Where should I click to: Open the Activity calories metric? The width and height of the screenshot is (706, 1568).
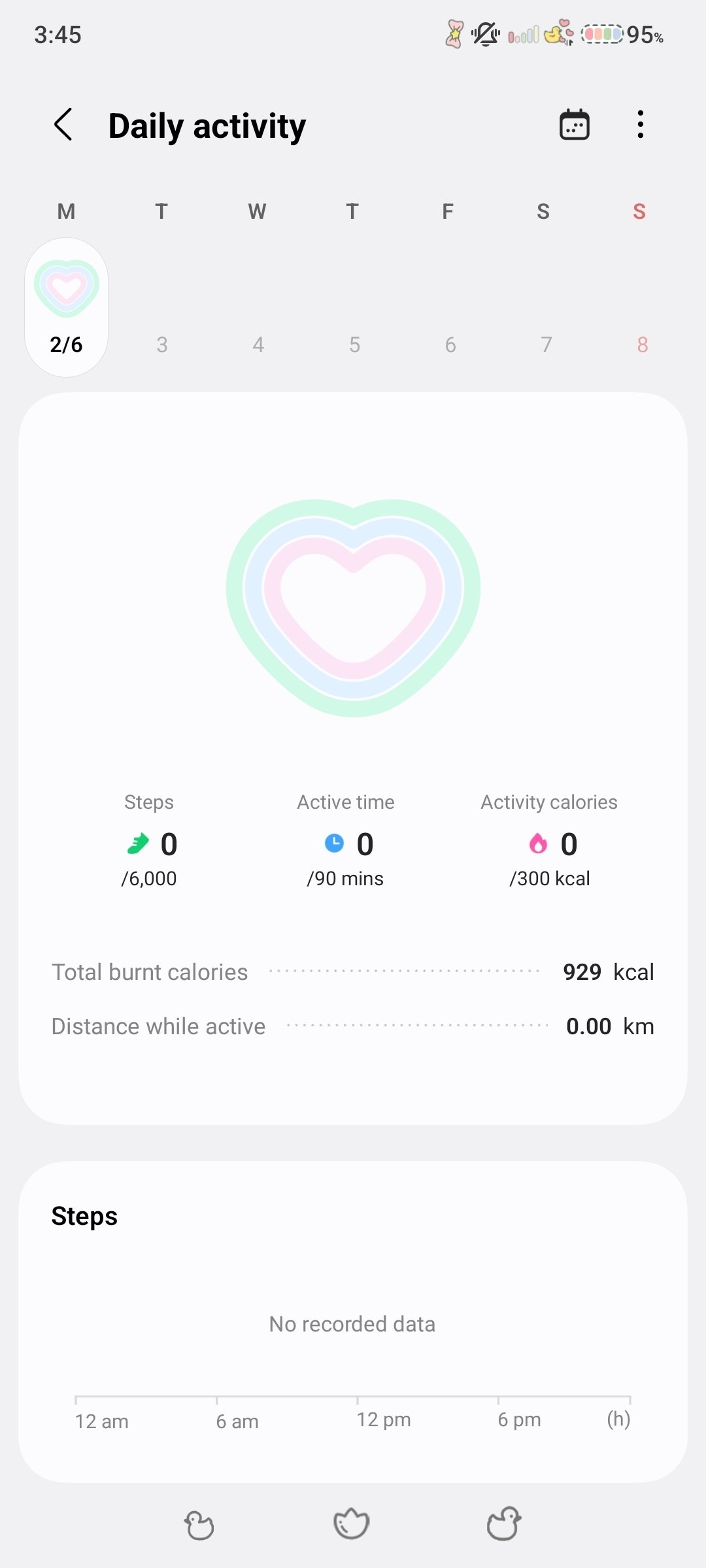pyautogui.click(x=549, y=840)
